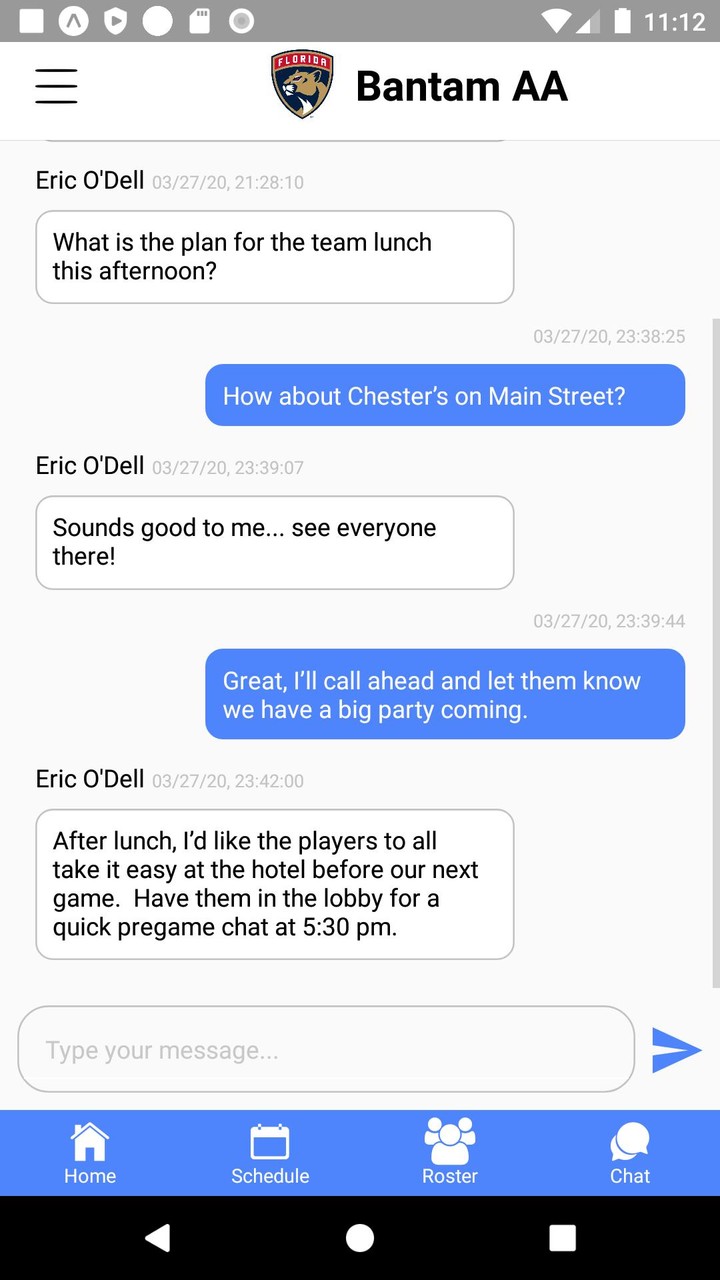The height and width of the screenshot is (1280, 720).
Task: Tap the send message arrow
Action: click(676, 1050)
